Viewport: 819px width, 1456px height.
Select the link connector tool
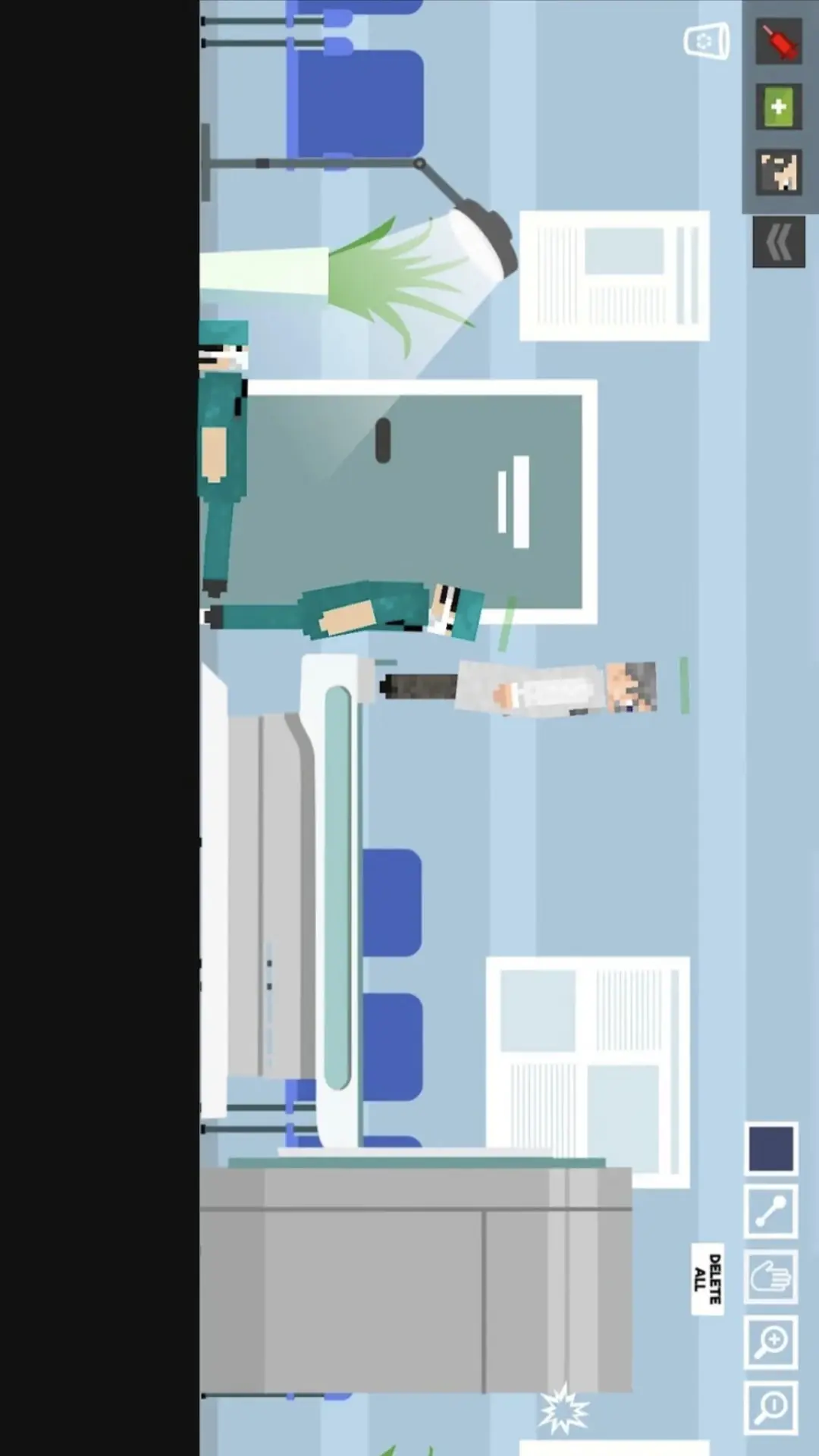point(771,1212)
